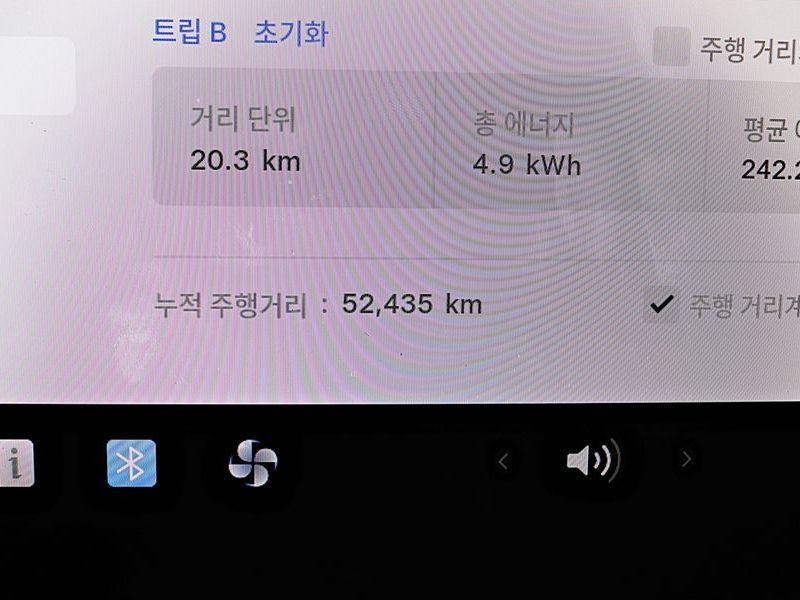Viewport: 800px width, 600px height.
Task: Decrease volume with the left arrow
Action: coord(503,461)
